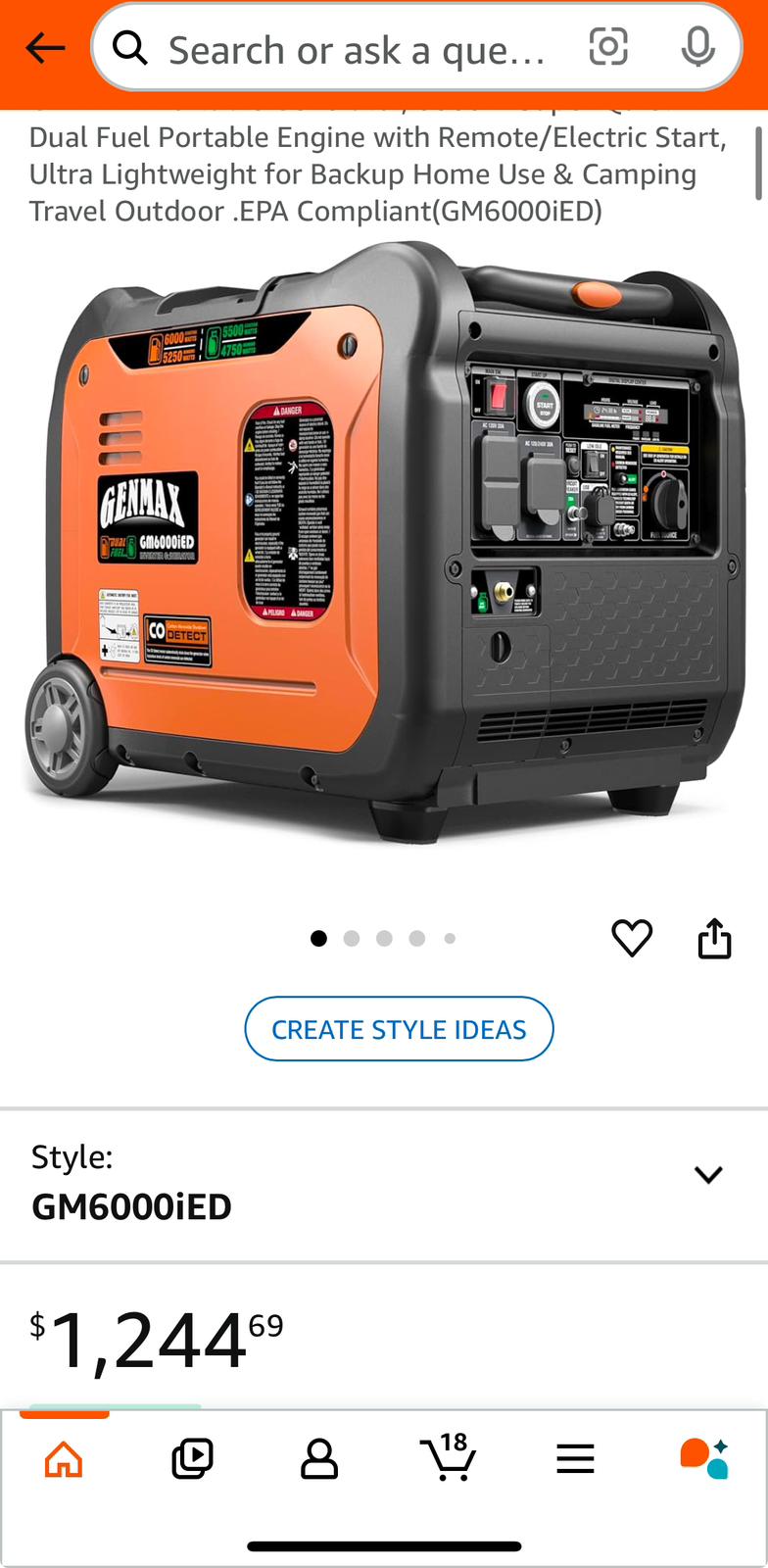Go back using the arrow icon

pyautogui.click(x=45, y=47)
